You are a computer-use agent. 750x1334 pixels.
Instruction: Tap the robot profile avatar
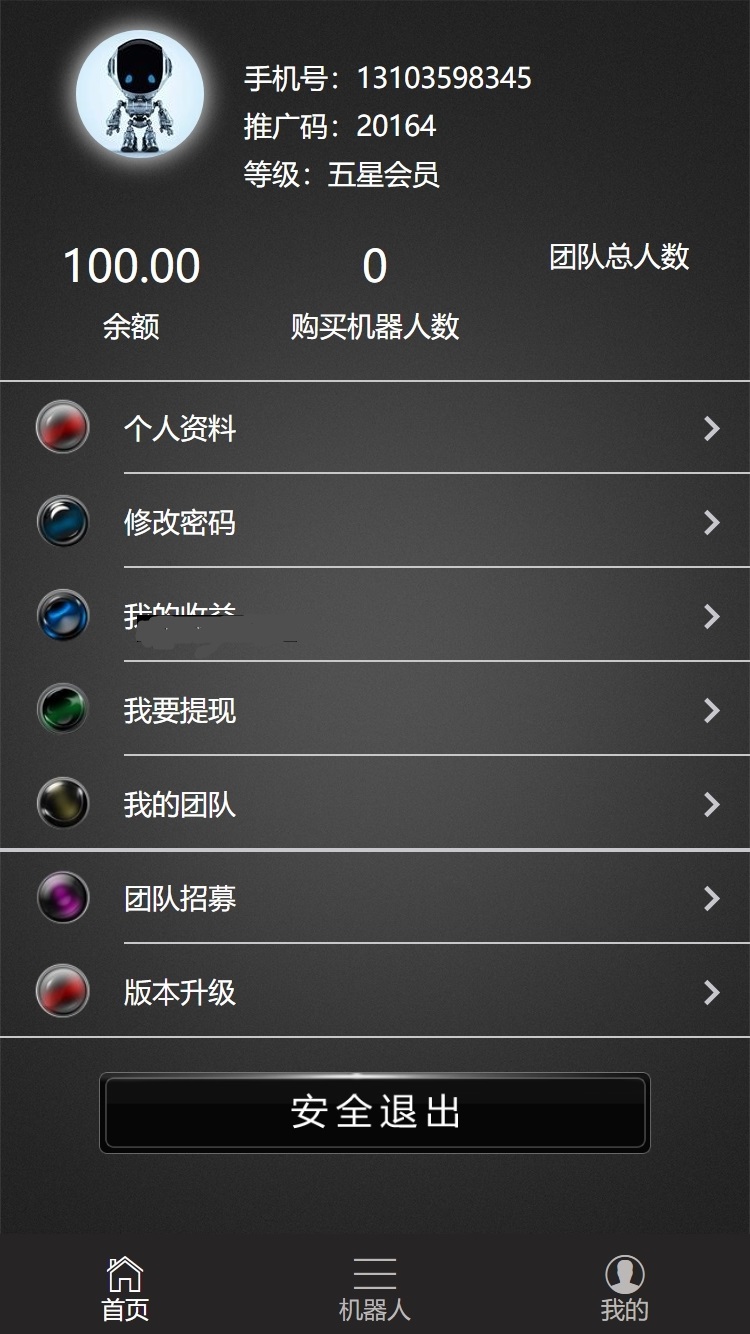(140, 95)
